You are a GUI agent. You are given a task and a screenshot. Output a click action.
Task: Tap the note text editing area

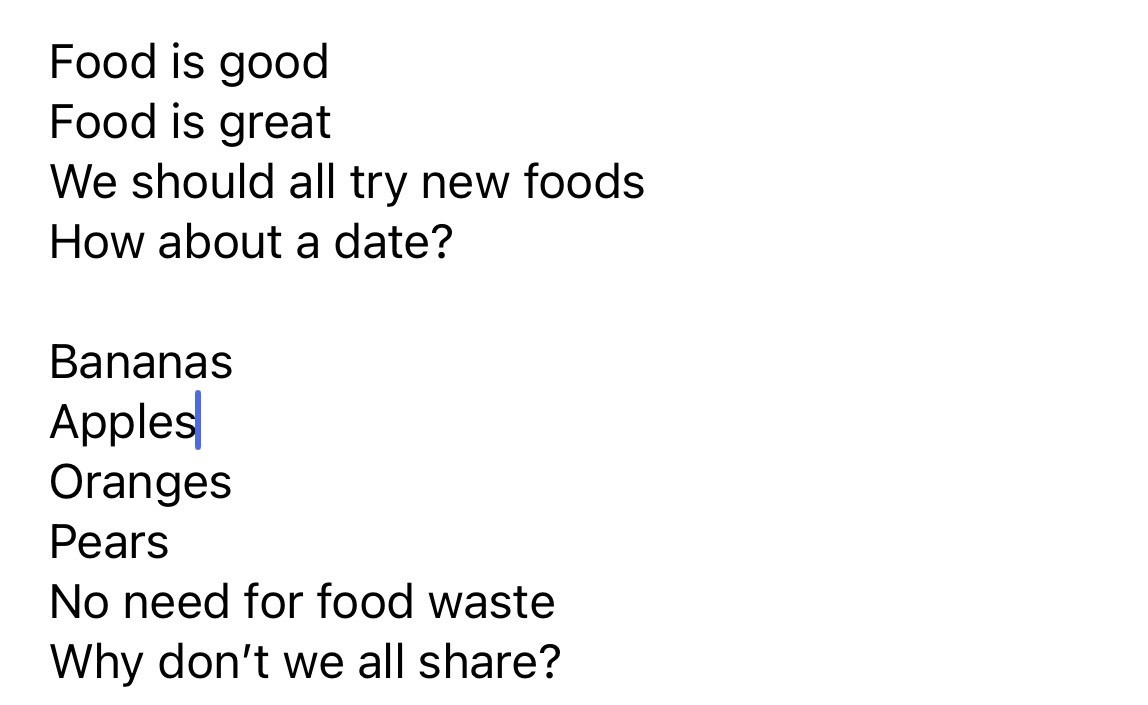click(574, 360)
